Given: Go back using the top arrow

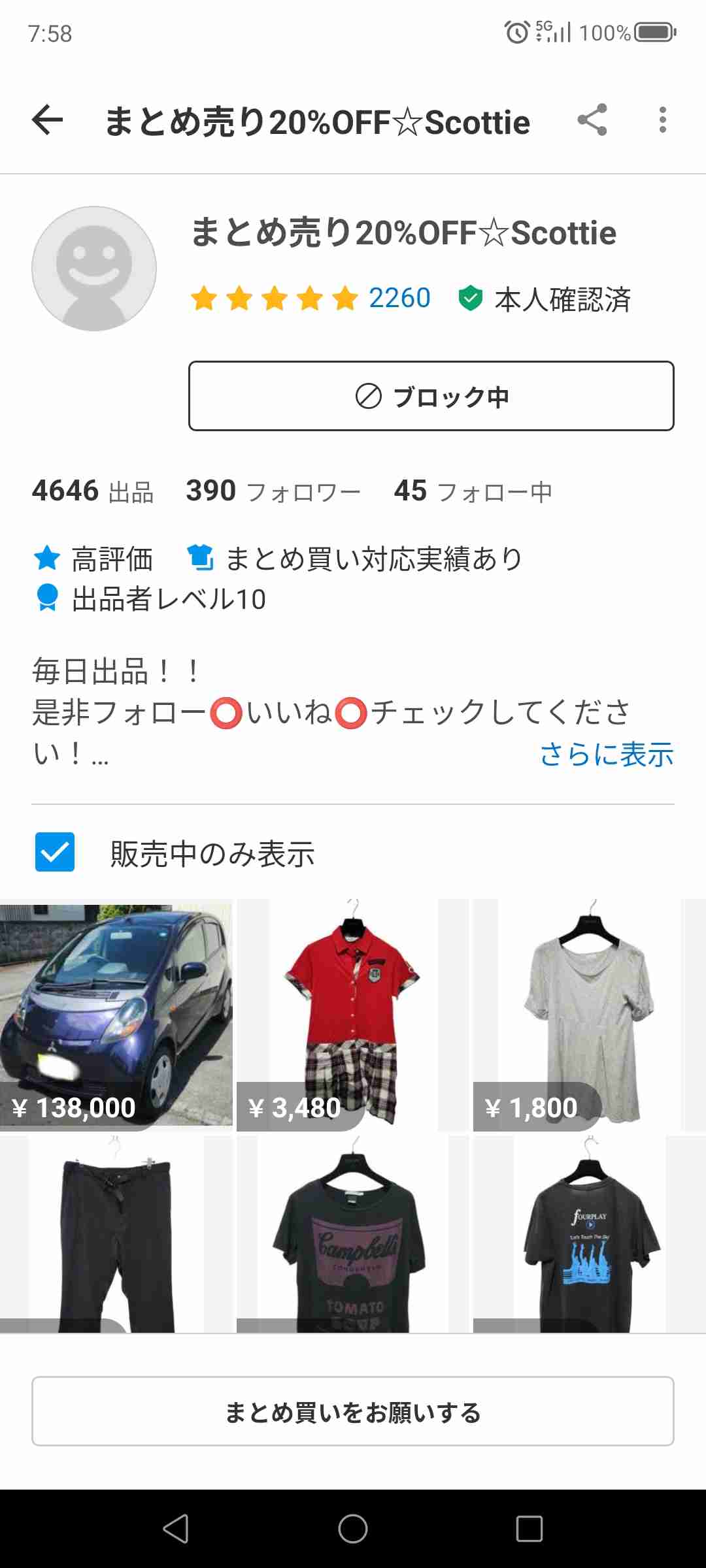Looking at the screenshot, I should click(x=47, y=120).
